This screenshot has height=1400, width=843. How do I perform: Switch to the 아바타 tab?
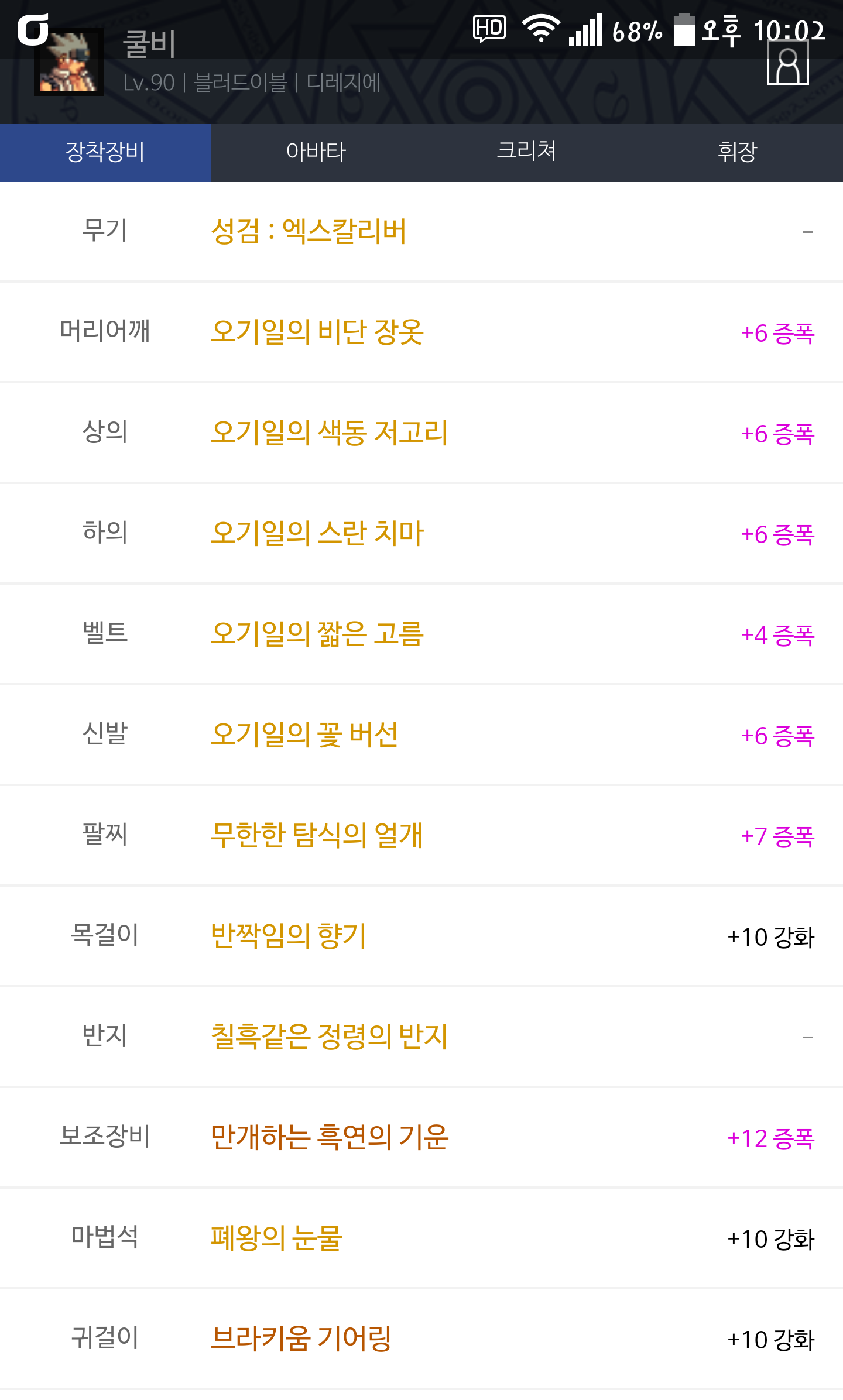click(x=316, y=152)
